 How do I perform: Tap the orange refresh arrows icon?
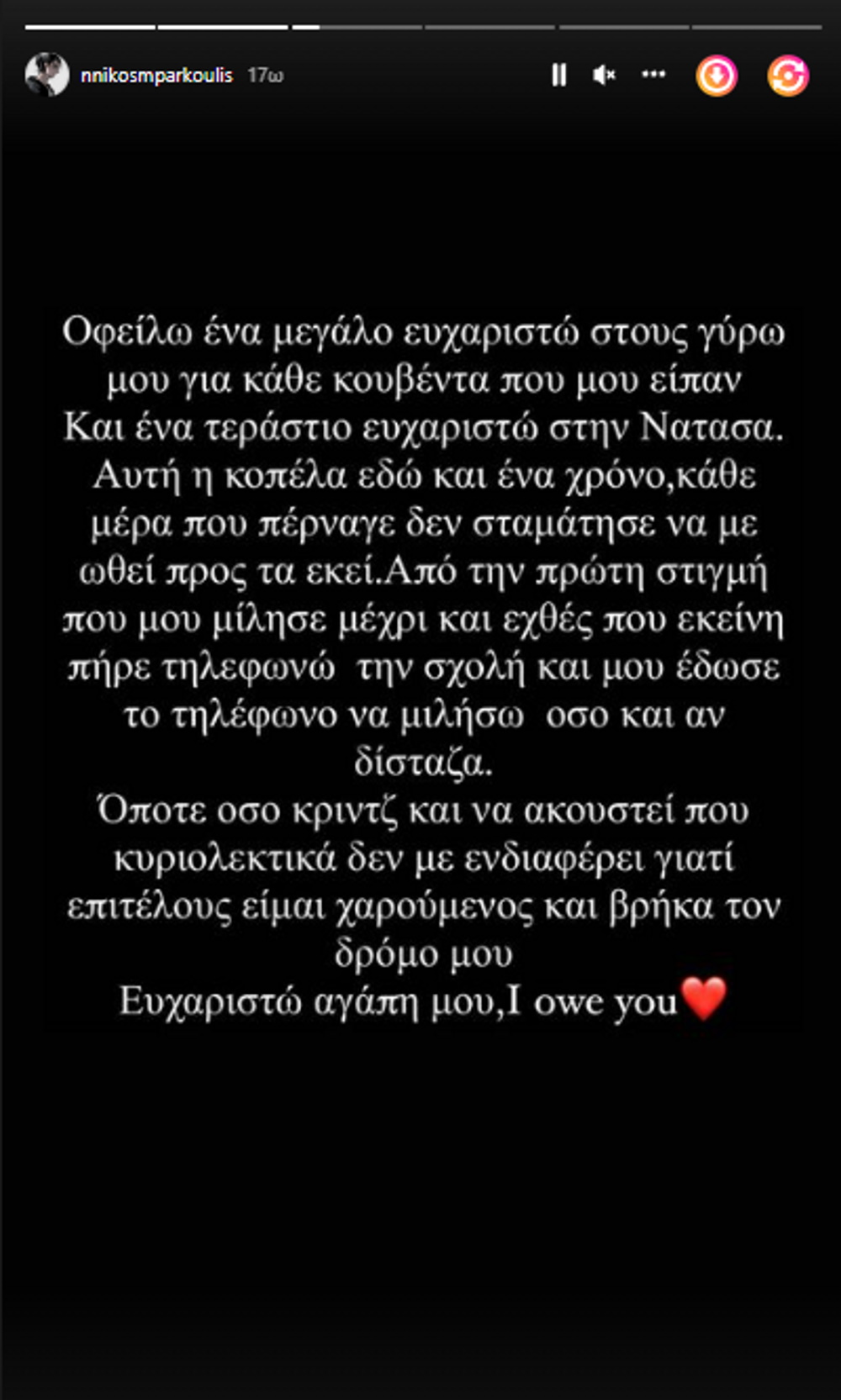788,76
